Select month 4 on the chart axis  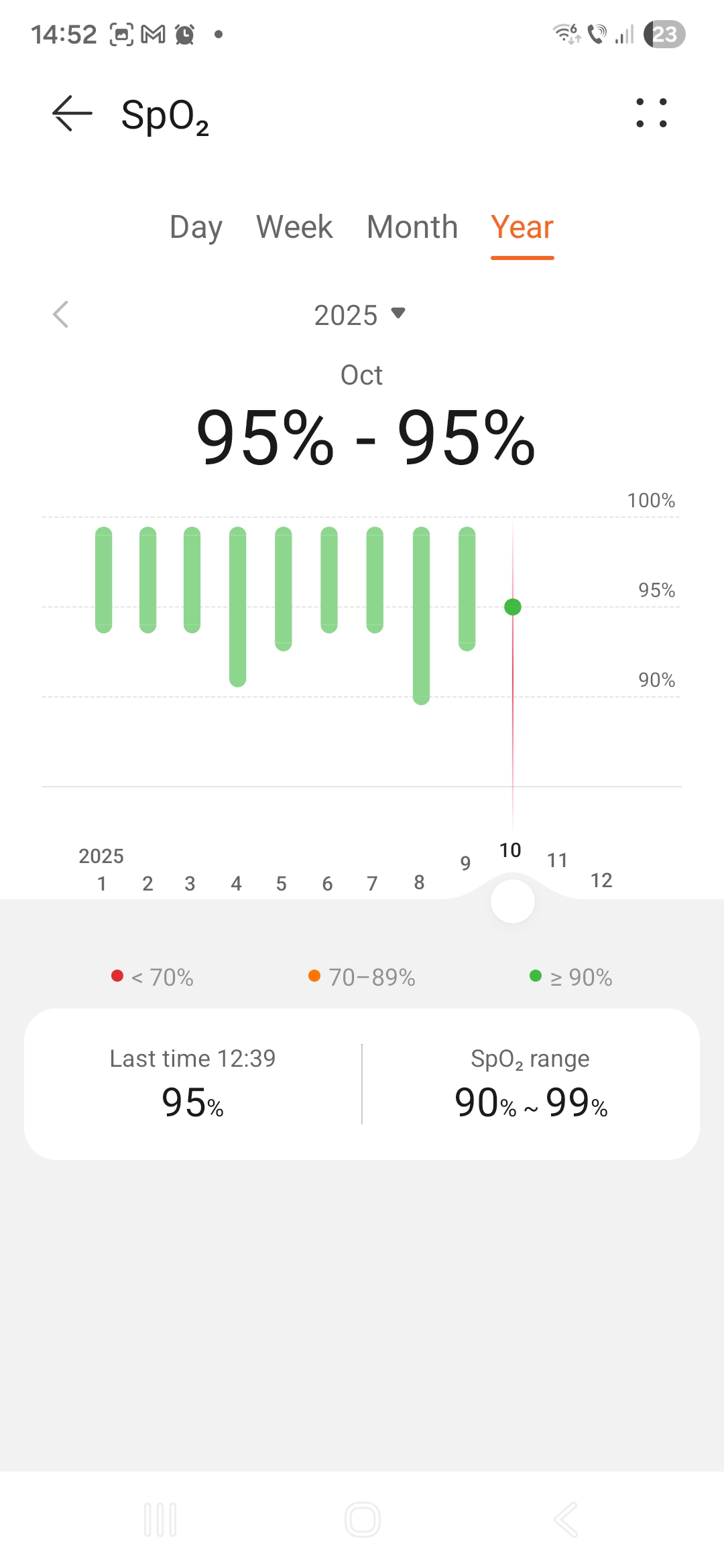236,884
